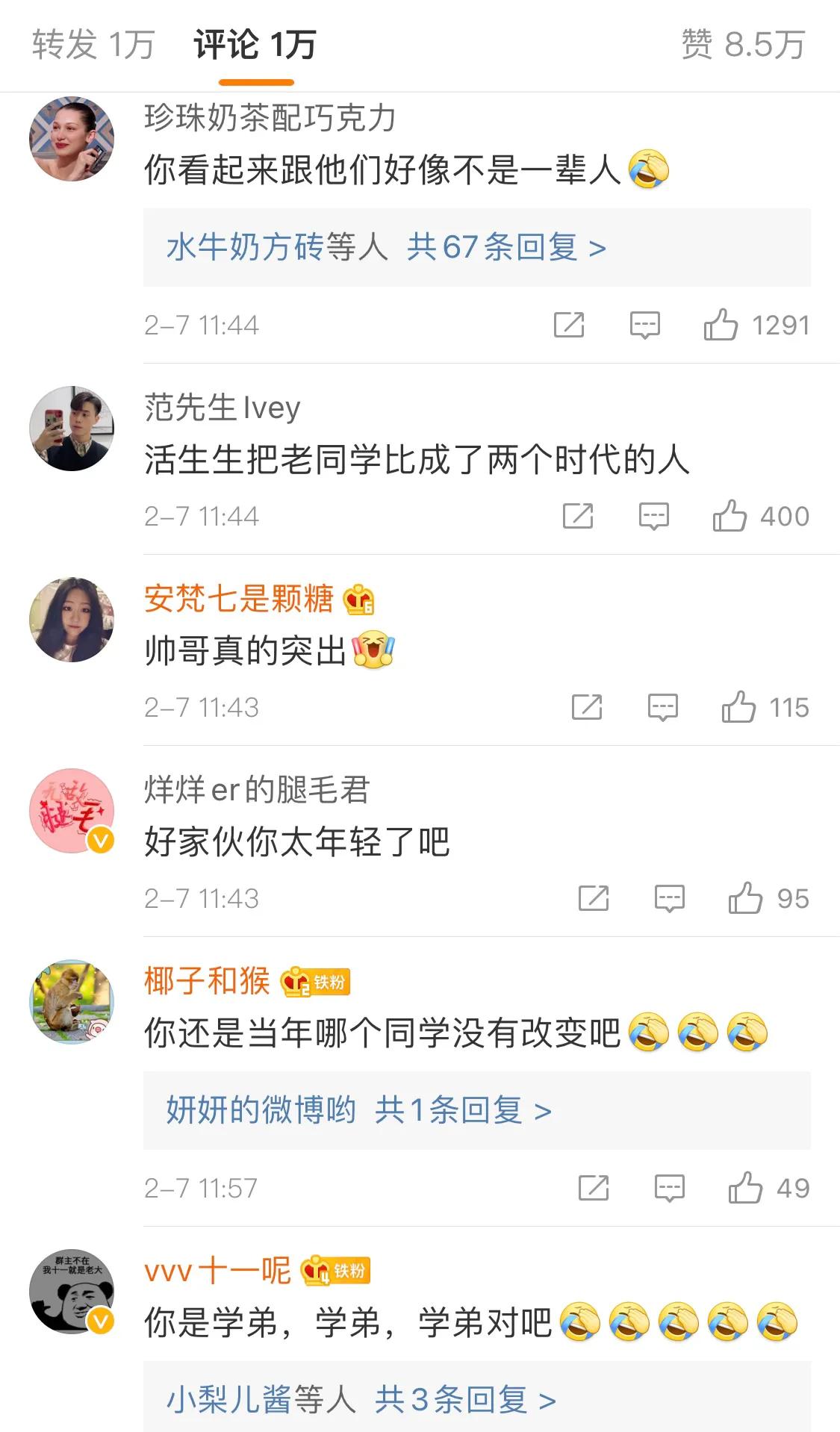Reply to 范先生Ivey's comment
Image resolution: width=840 pixels, height=1432 pixels.
click(653, 516)
